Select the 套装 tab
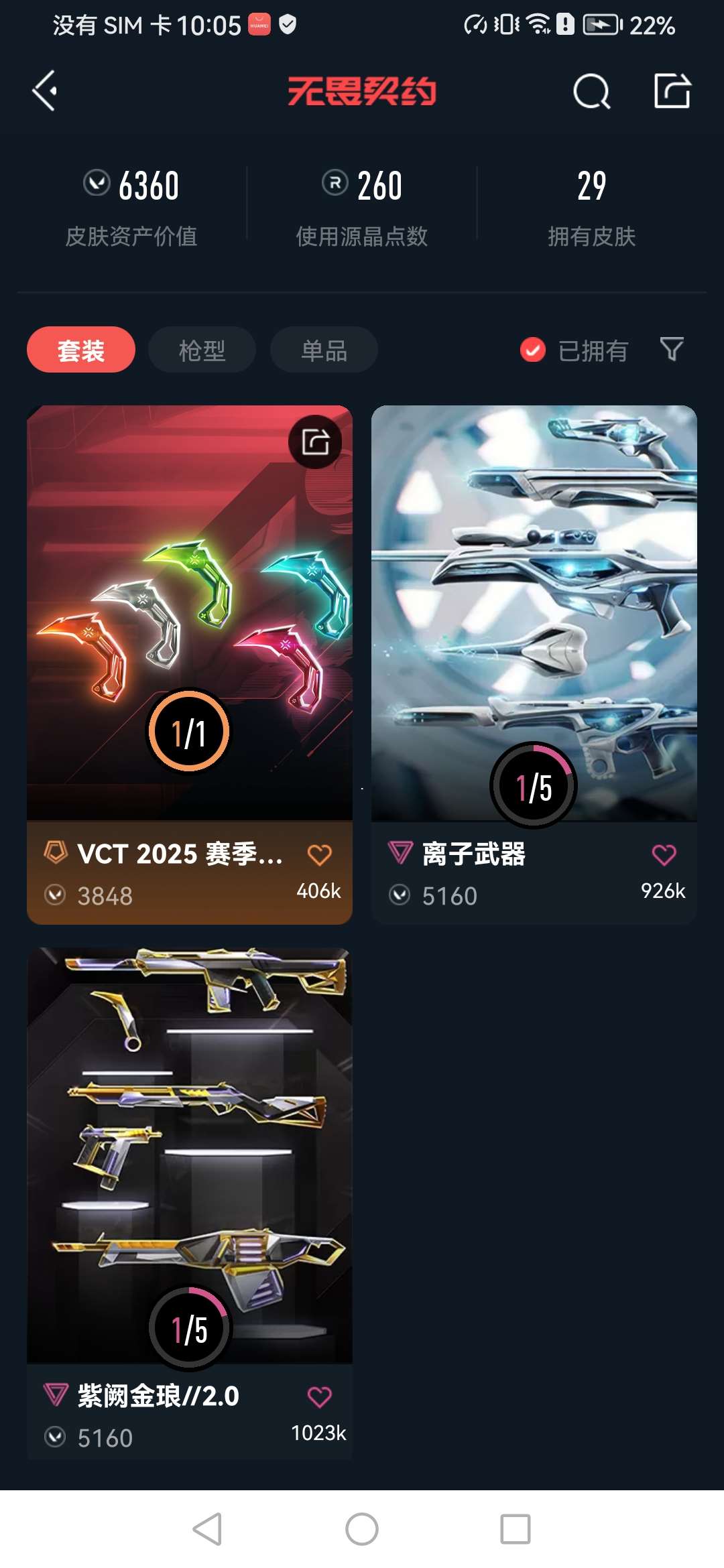 tap(81, 350)
